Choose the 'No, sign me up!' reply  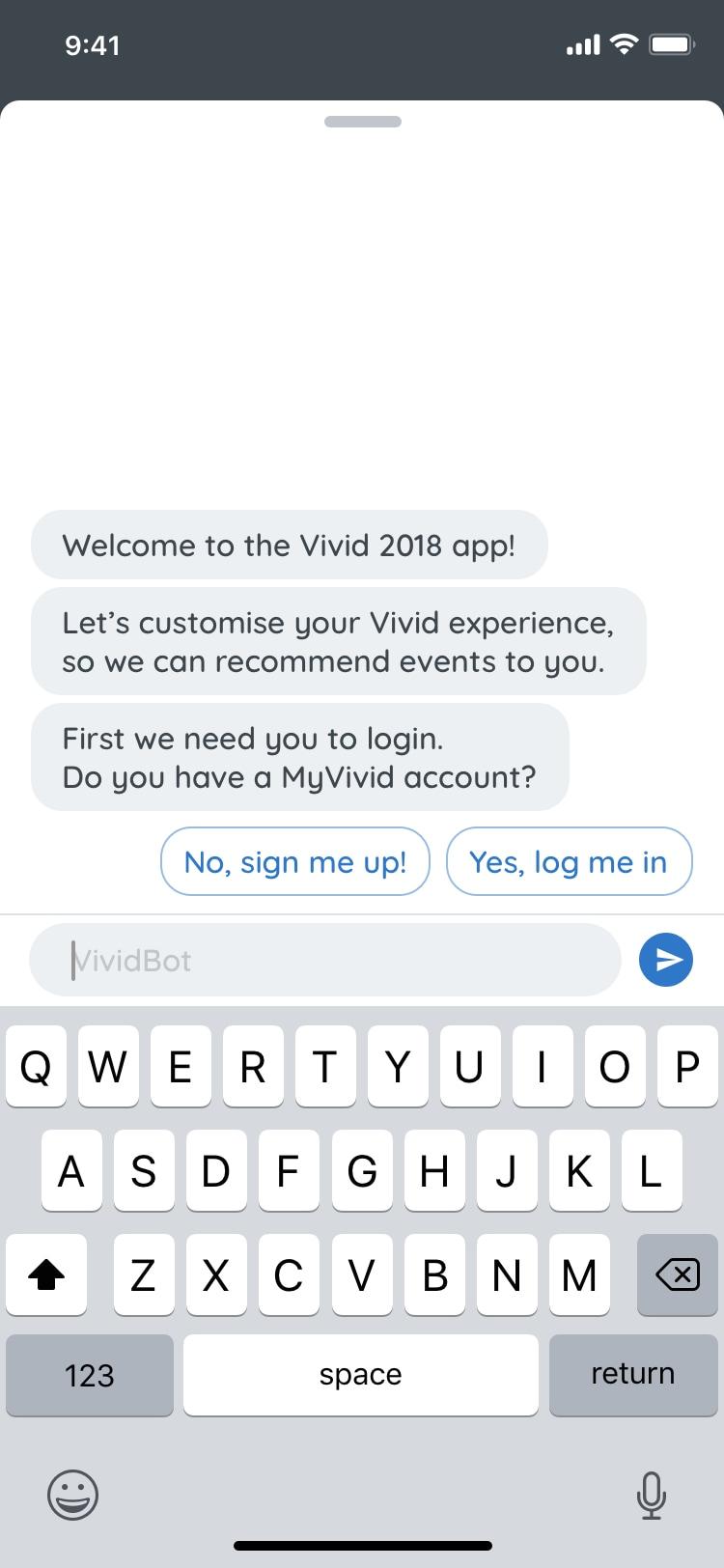(295, 861)
